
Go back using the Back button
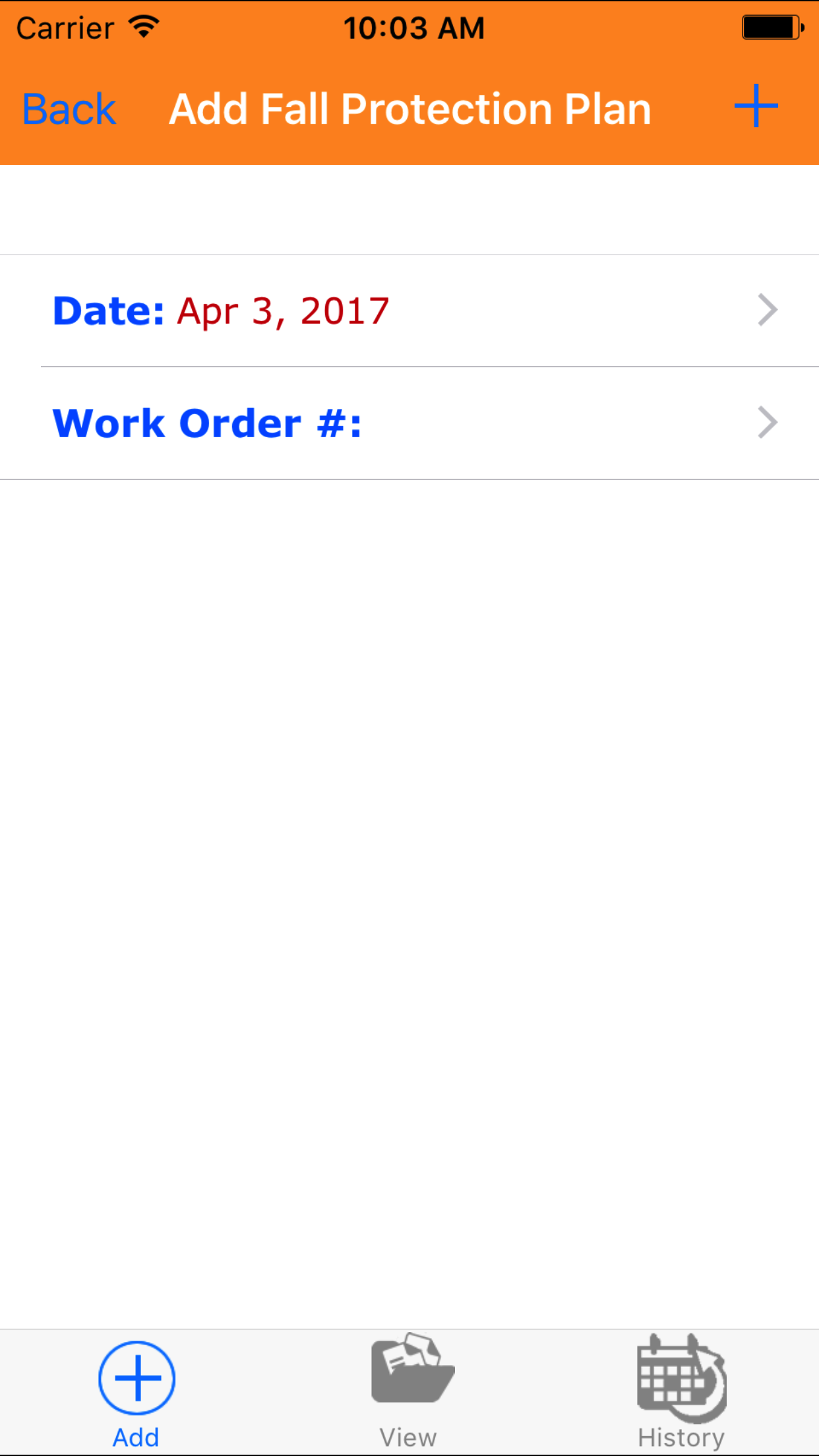point(69,109)
